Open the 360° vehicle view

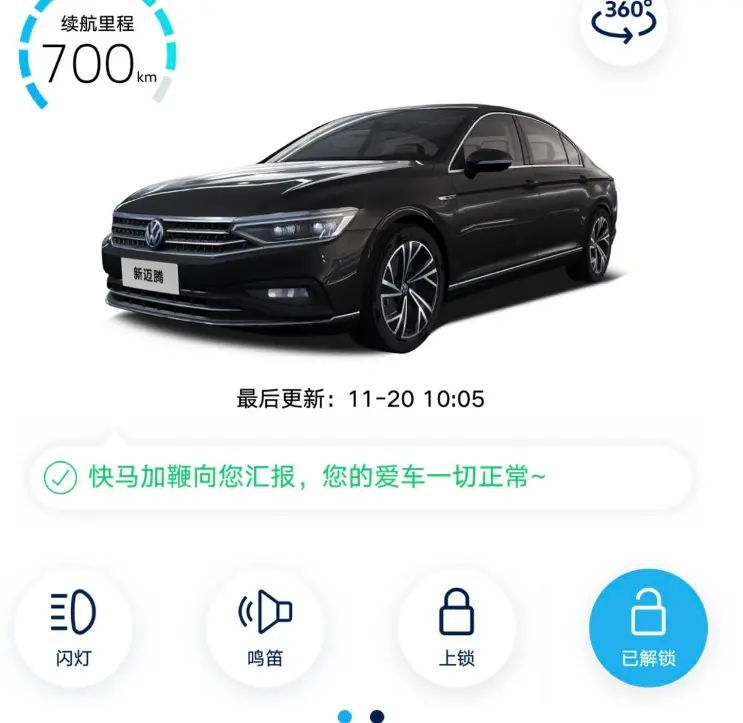click(x=624, y=24)
